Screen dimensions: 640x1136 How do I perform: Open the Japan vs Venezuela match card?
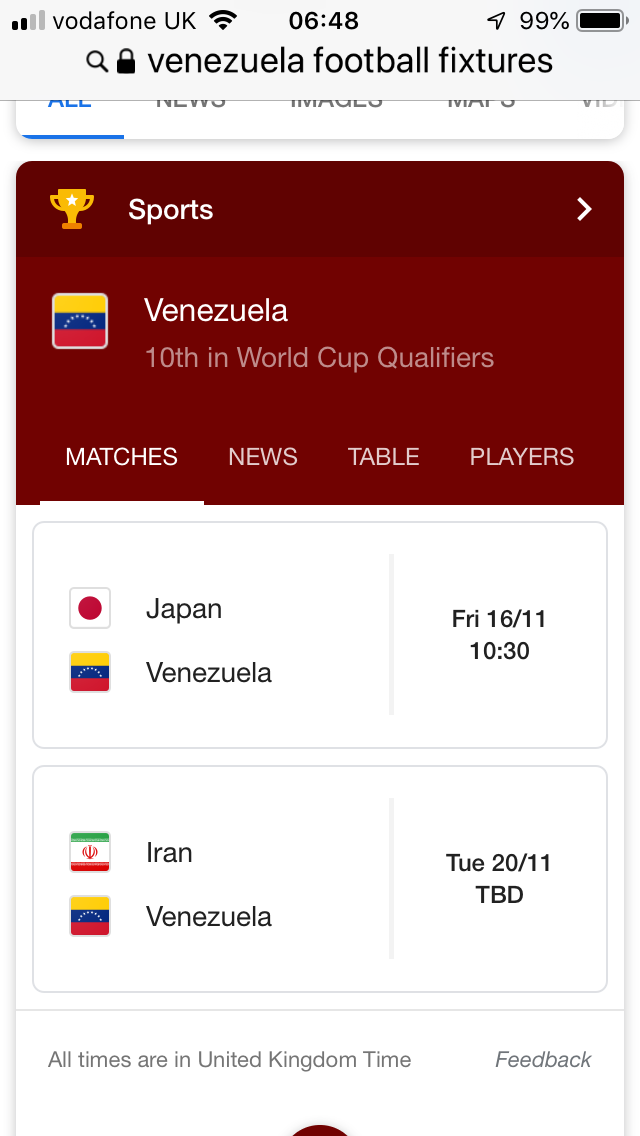click(320, 635)
